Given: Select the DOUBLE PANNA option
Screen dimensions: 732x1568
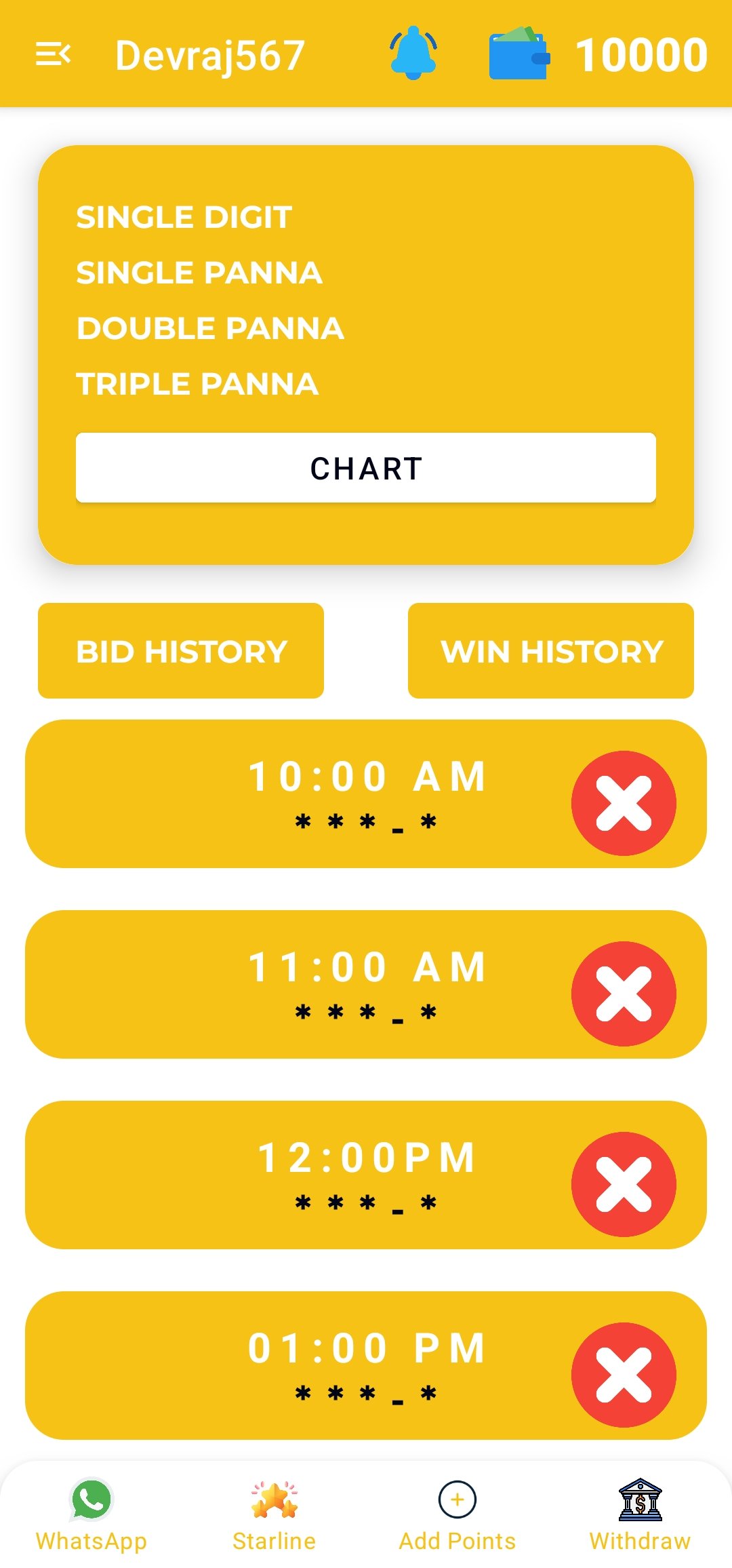Looking at the screenshot, I should pos(209,328).
